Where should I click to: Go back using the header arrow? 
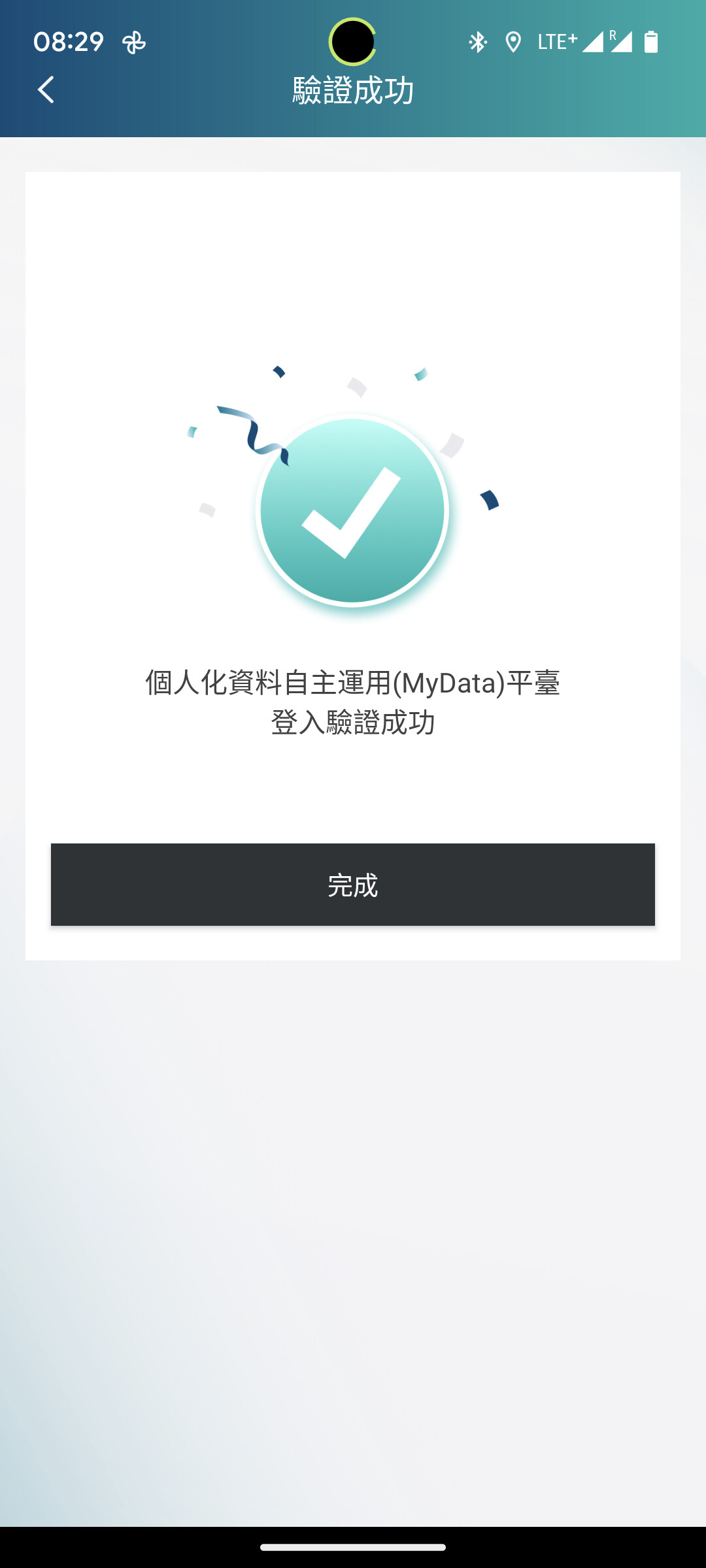pos(46,90)
